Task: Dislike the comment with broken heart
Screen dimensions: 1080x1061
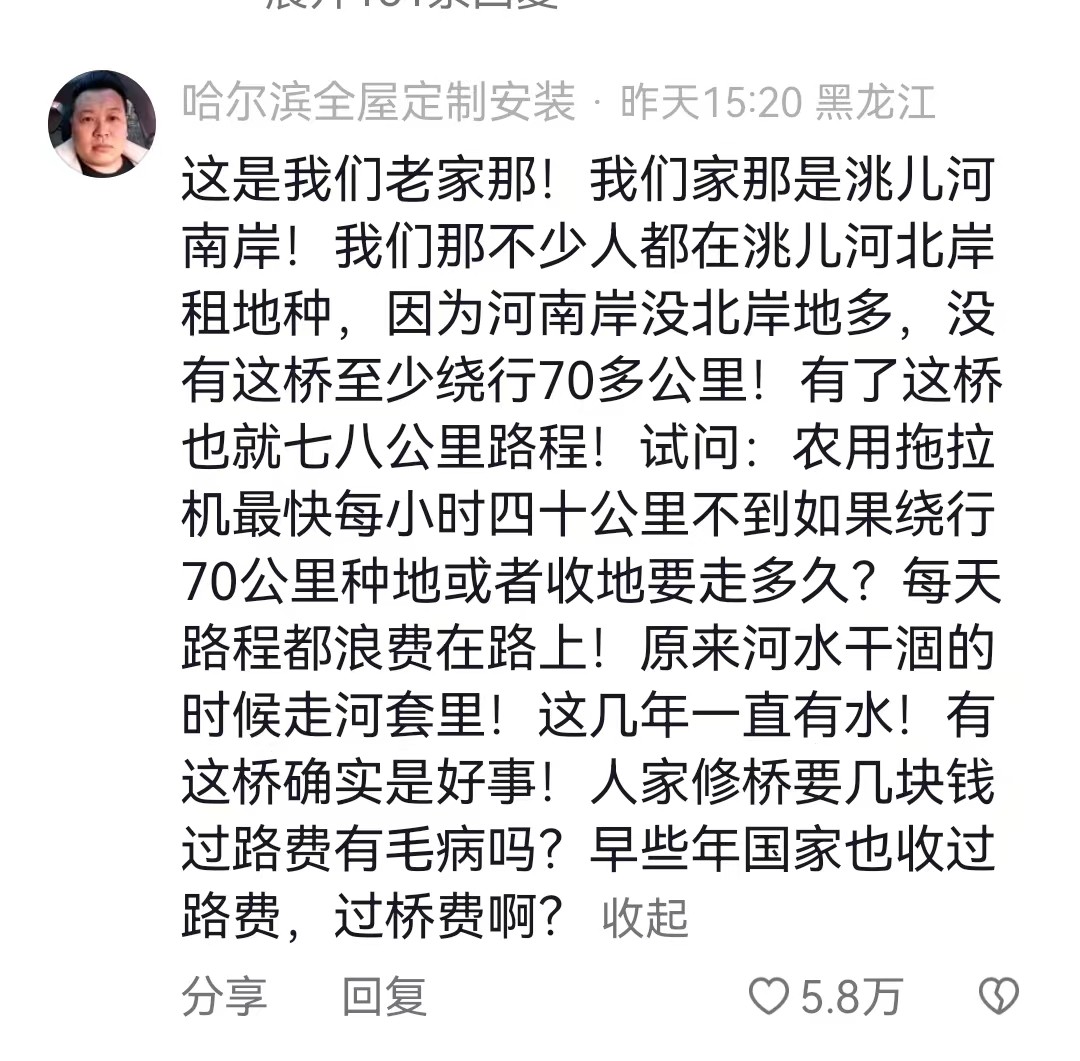Action: 997,997
